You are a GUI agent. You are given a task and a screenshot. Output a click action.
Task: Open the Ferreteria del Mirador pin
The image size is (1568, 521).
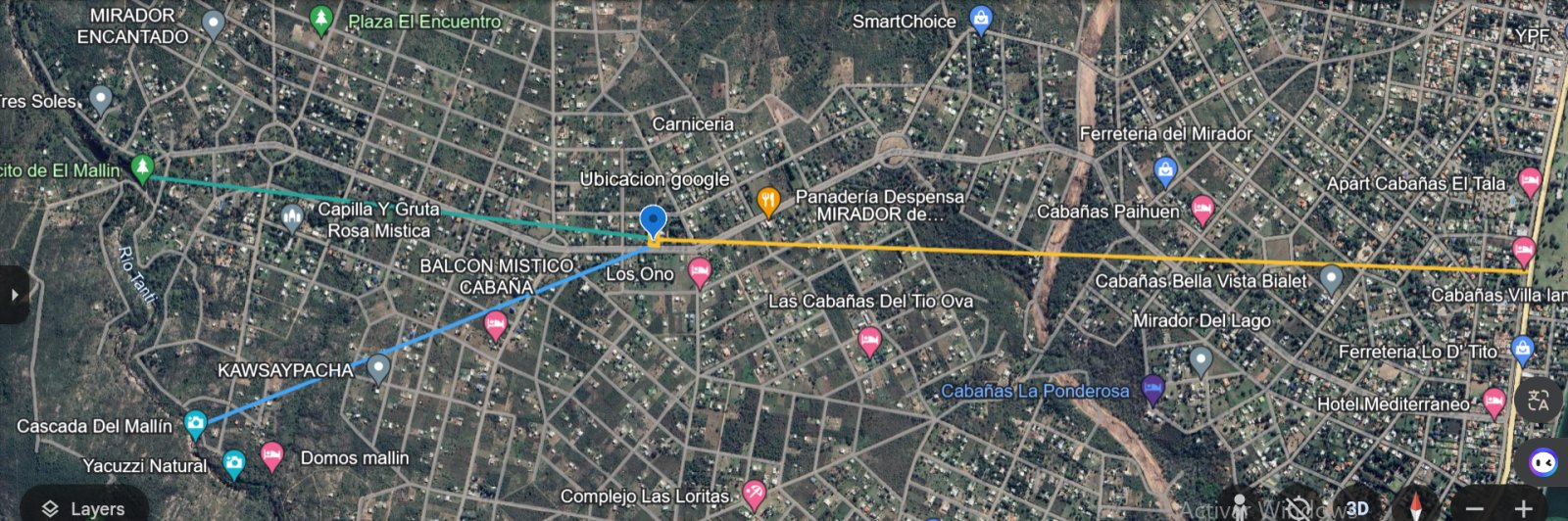pos(1164,170)
